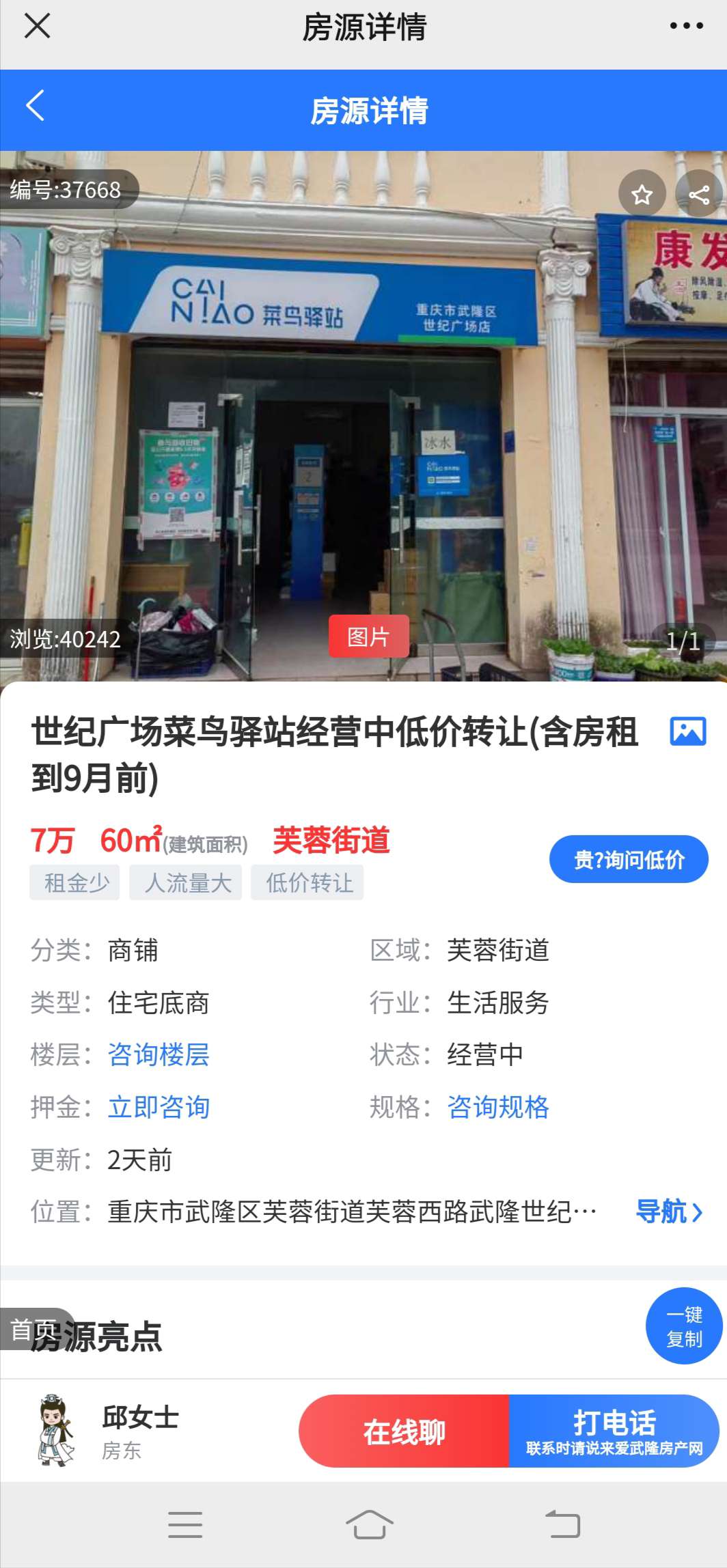This screenshot has width=727, height=1568.
Task: Close the webview with the X icon
Action: click(x=37, y=27)
